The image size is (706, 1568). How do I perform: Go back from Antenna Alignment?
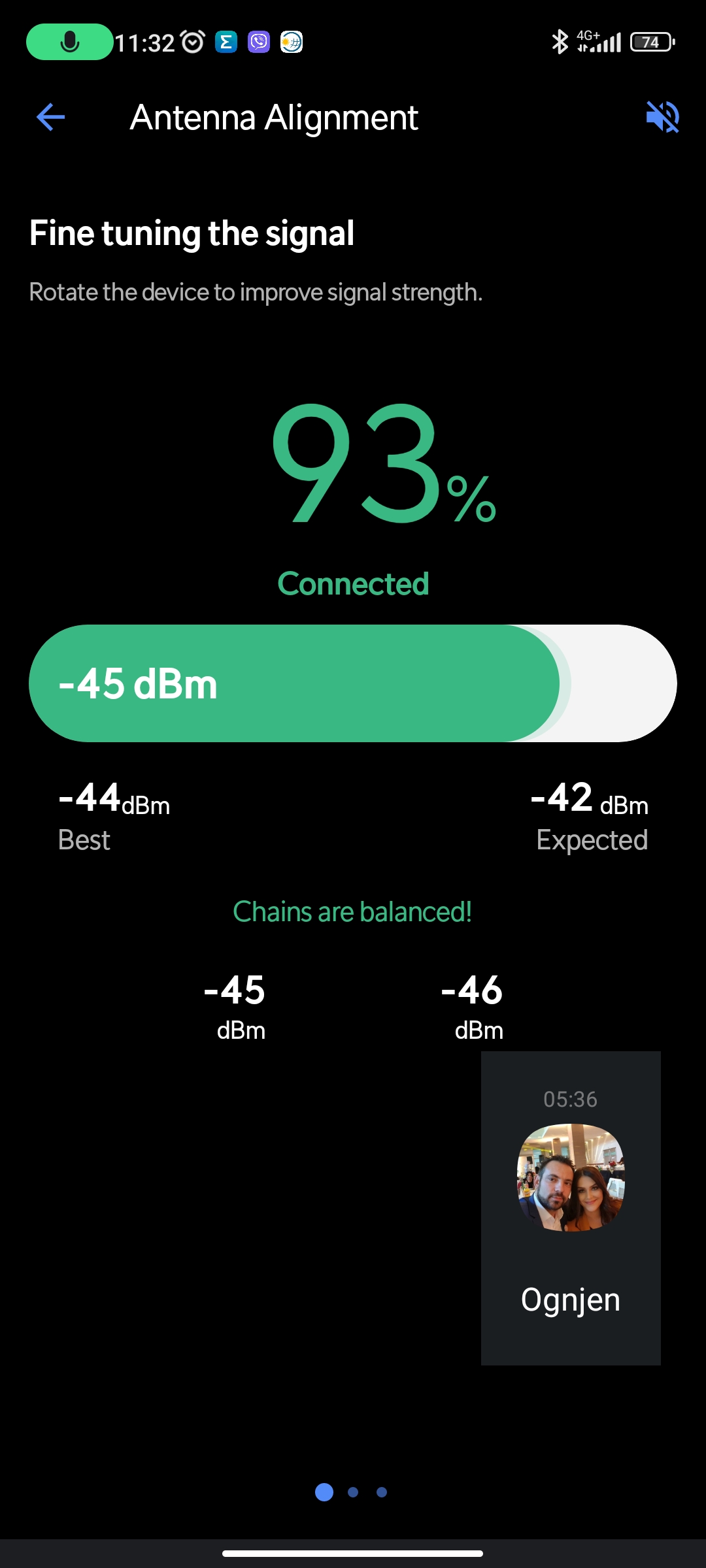50,118
